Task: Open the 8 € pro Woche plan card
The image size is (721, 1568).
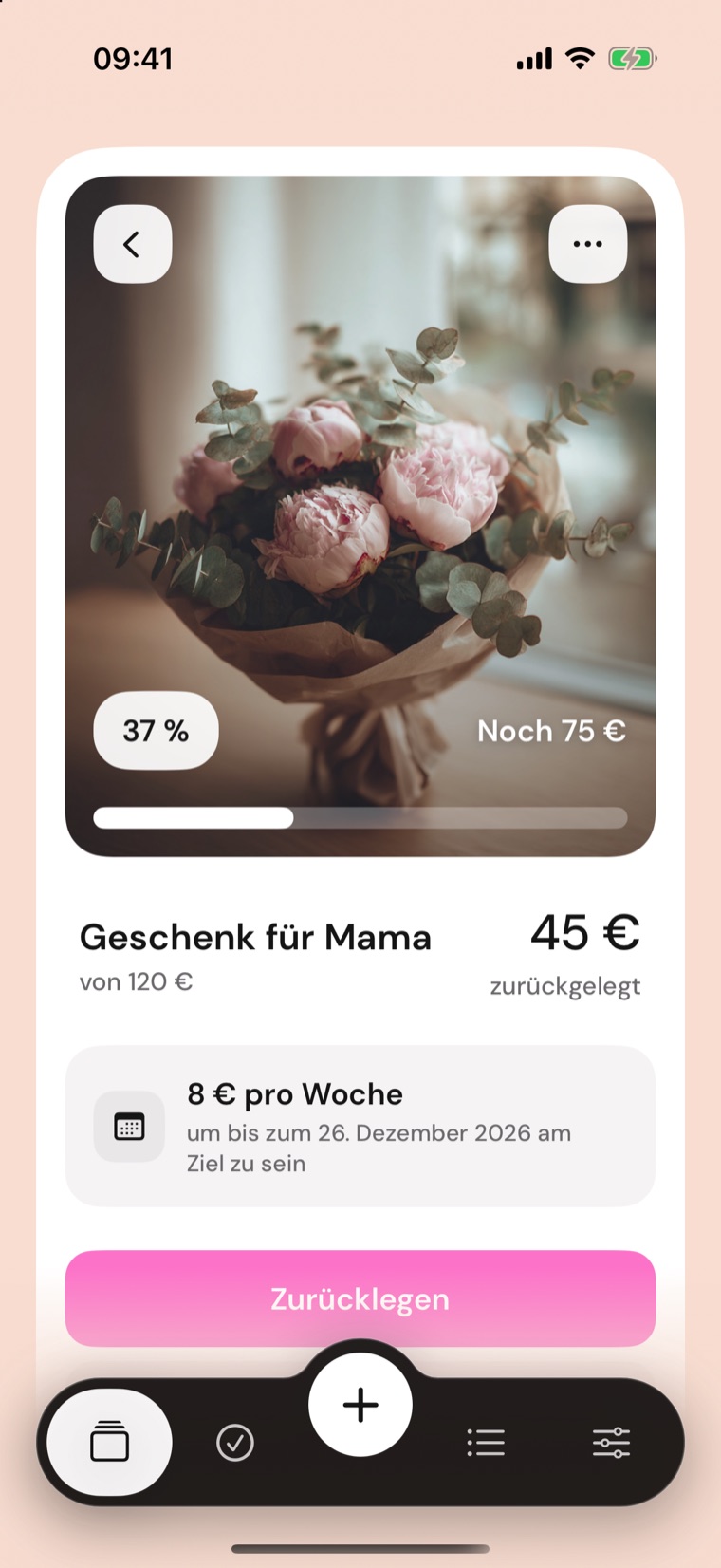Action: [360, 1127]
